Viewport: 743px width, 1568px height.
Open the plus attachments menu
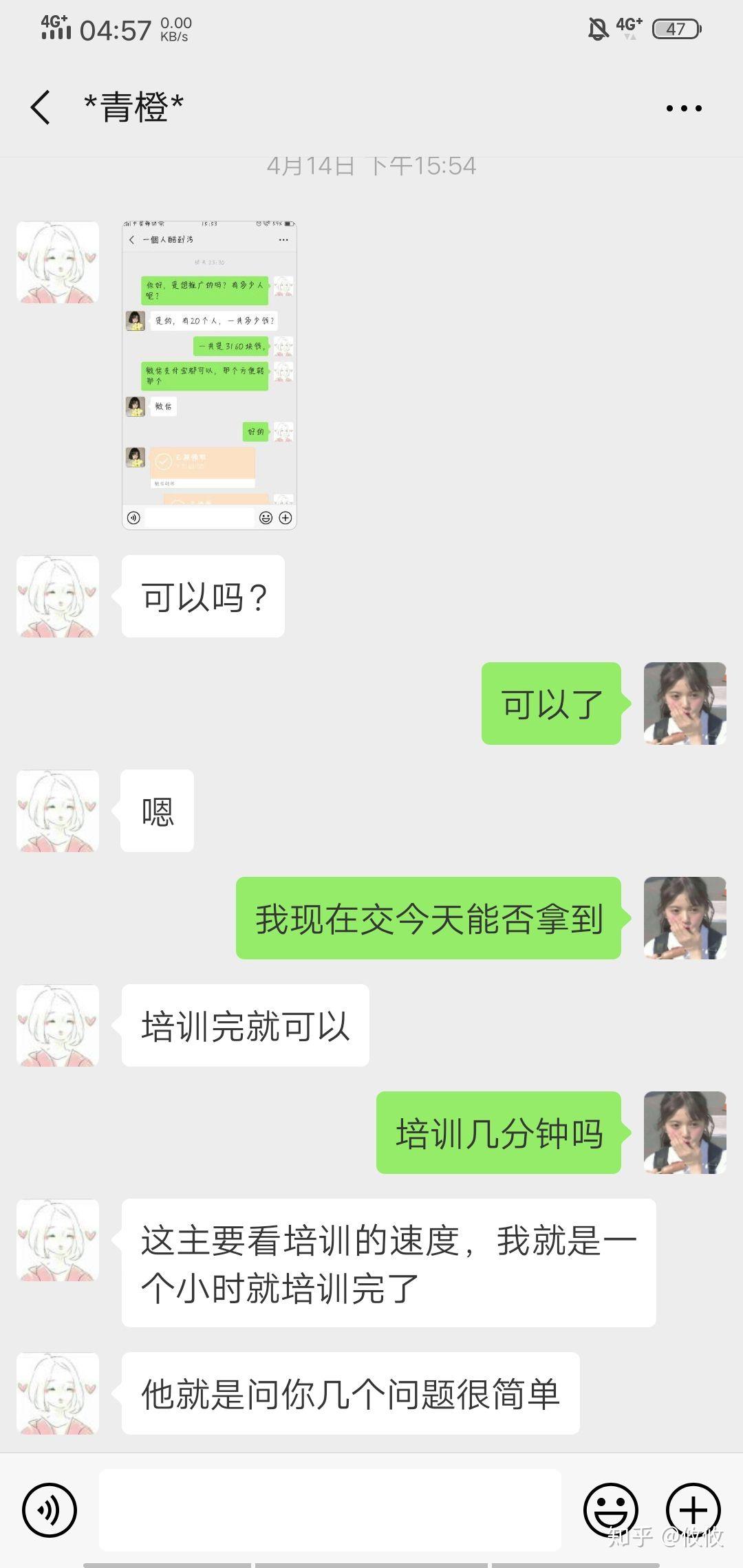click(693, 1510)
